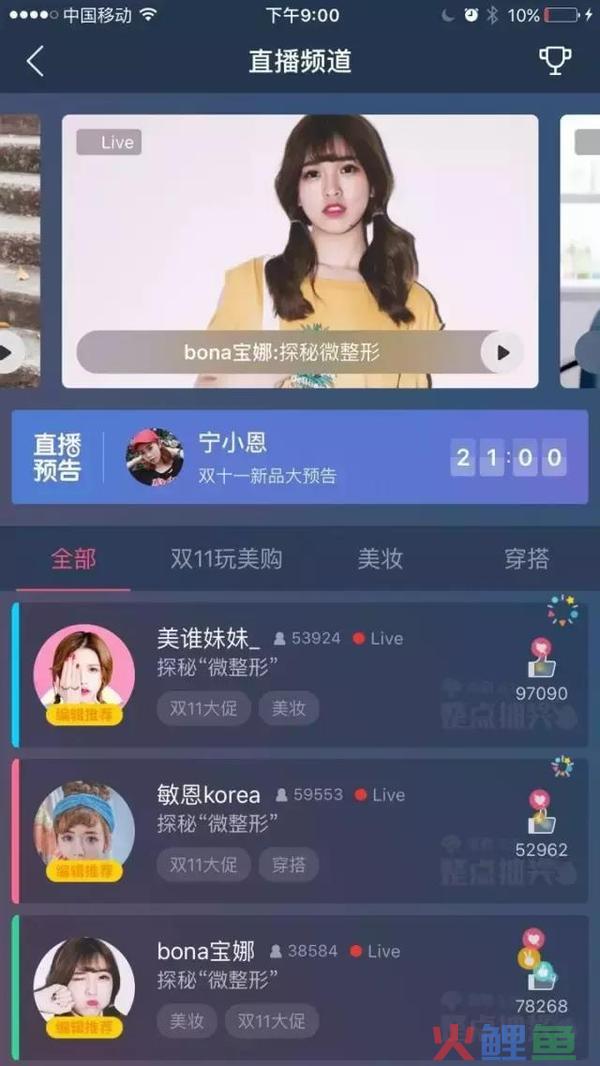Switch to the 双11玩美购 tab
The width and height of the screenshot is (600, 1066).
[x=226, y=559]
